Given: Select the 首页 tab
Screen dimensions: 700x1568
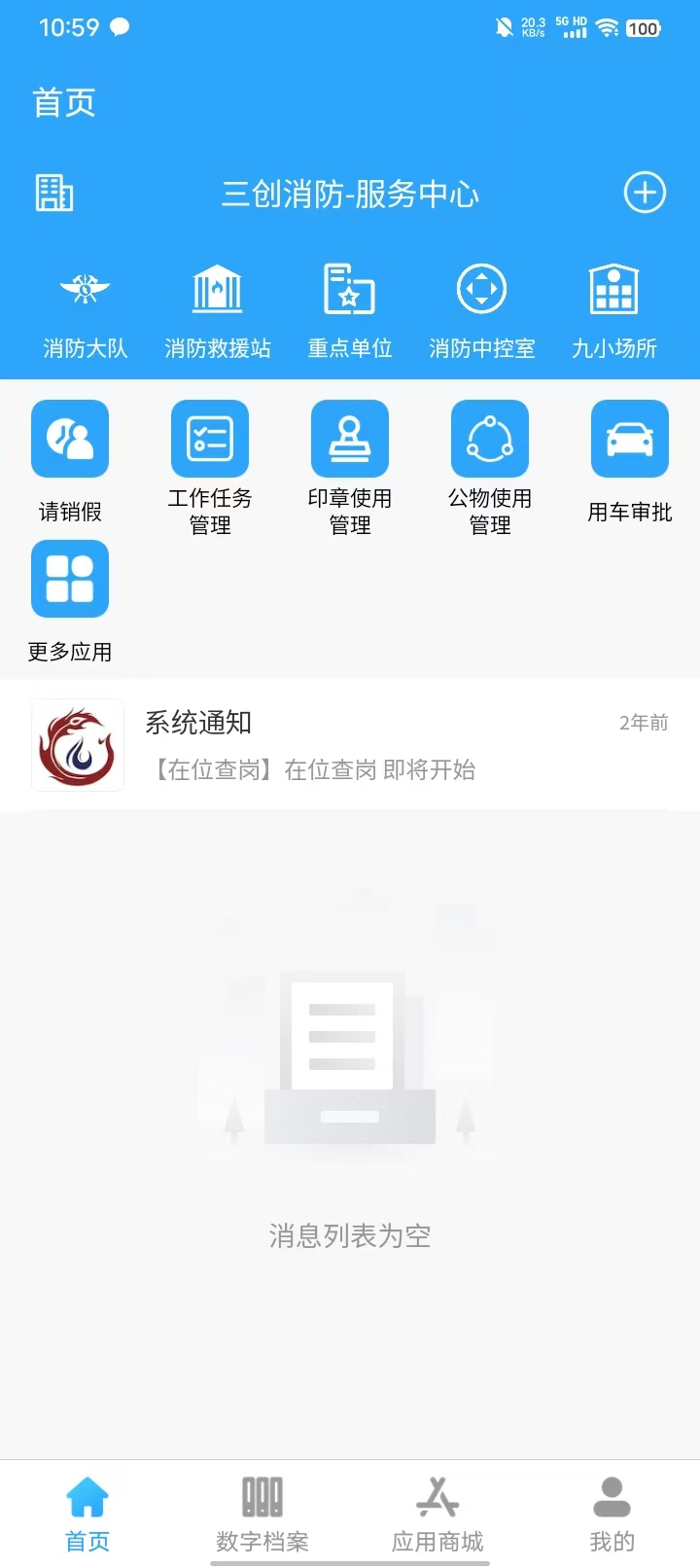Looking at the screenshot, I should [87, 1514].
